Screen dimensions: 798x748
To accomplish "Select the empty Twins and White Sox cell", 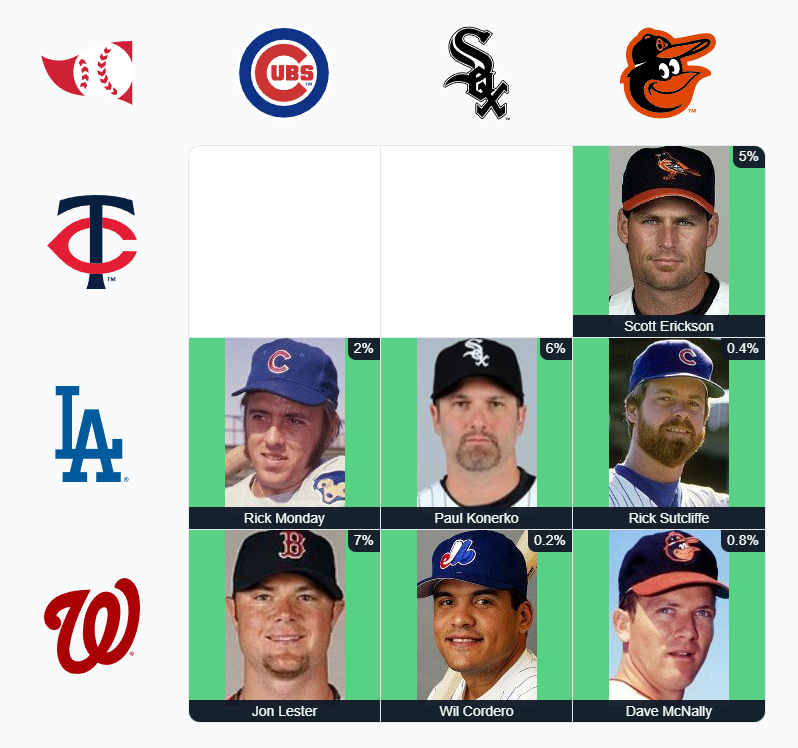I will [477, 241].
